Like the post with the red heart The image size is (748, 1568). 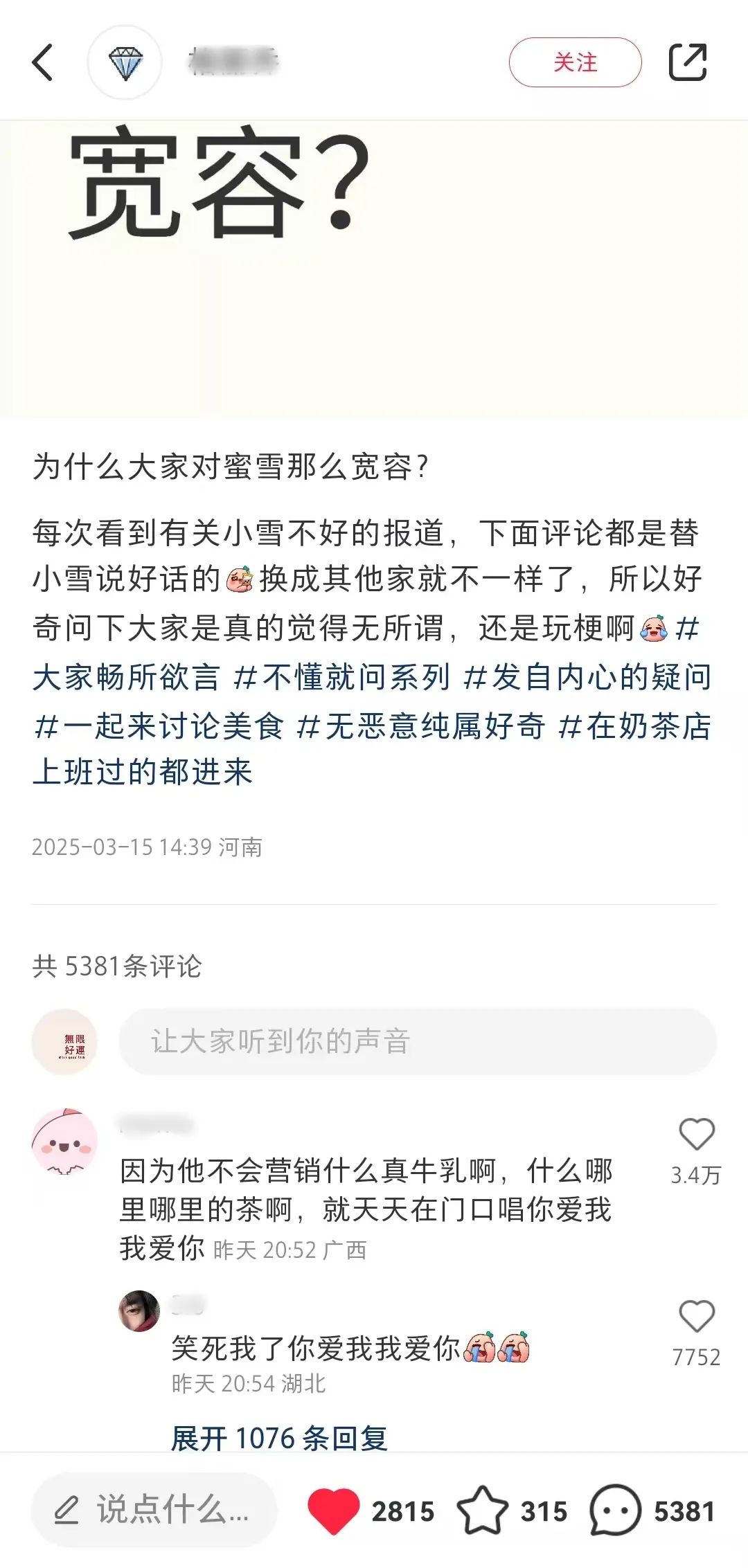pyautogui.click(x=333, y=1510)
